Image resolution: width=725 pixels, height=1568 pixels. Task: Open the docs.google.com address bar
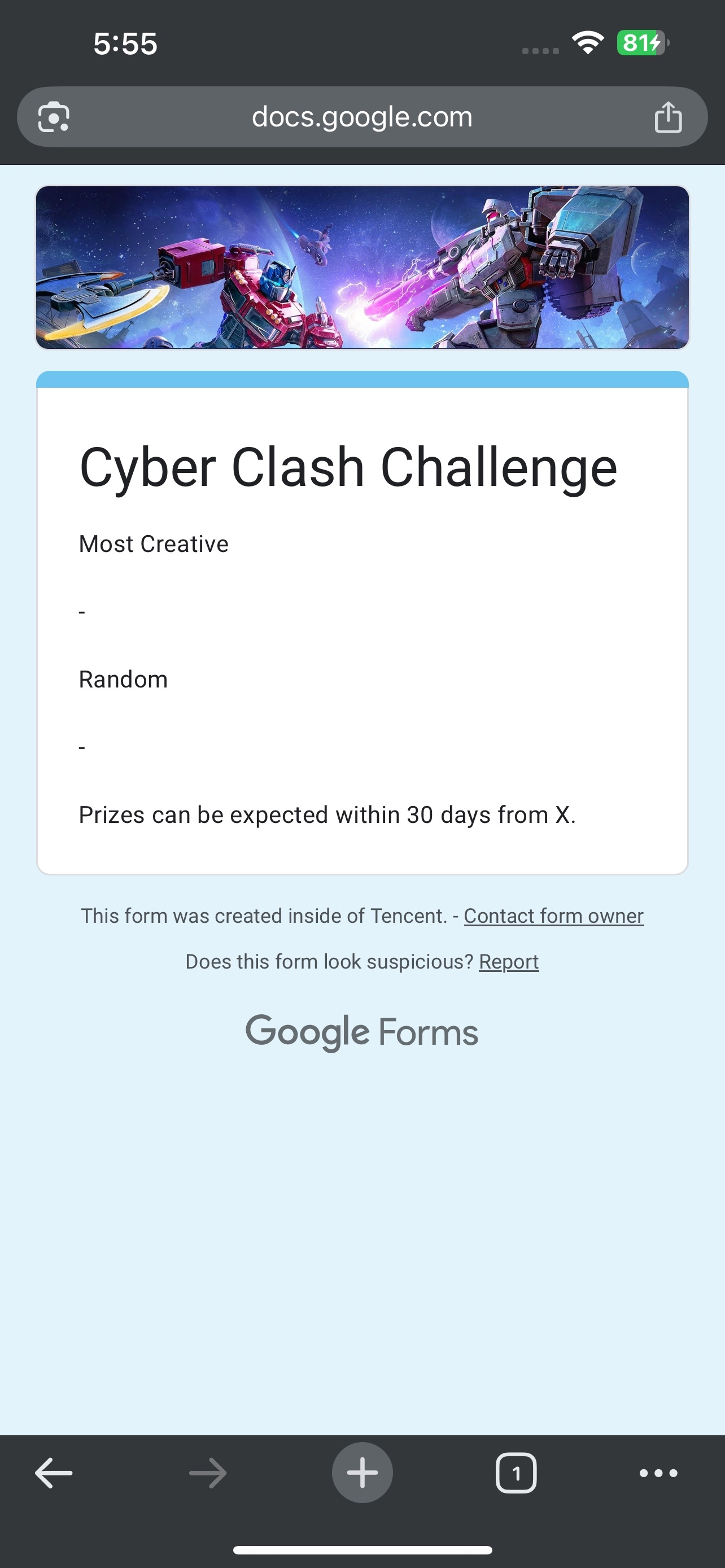tap(361, 117)
